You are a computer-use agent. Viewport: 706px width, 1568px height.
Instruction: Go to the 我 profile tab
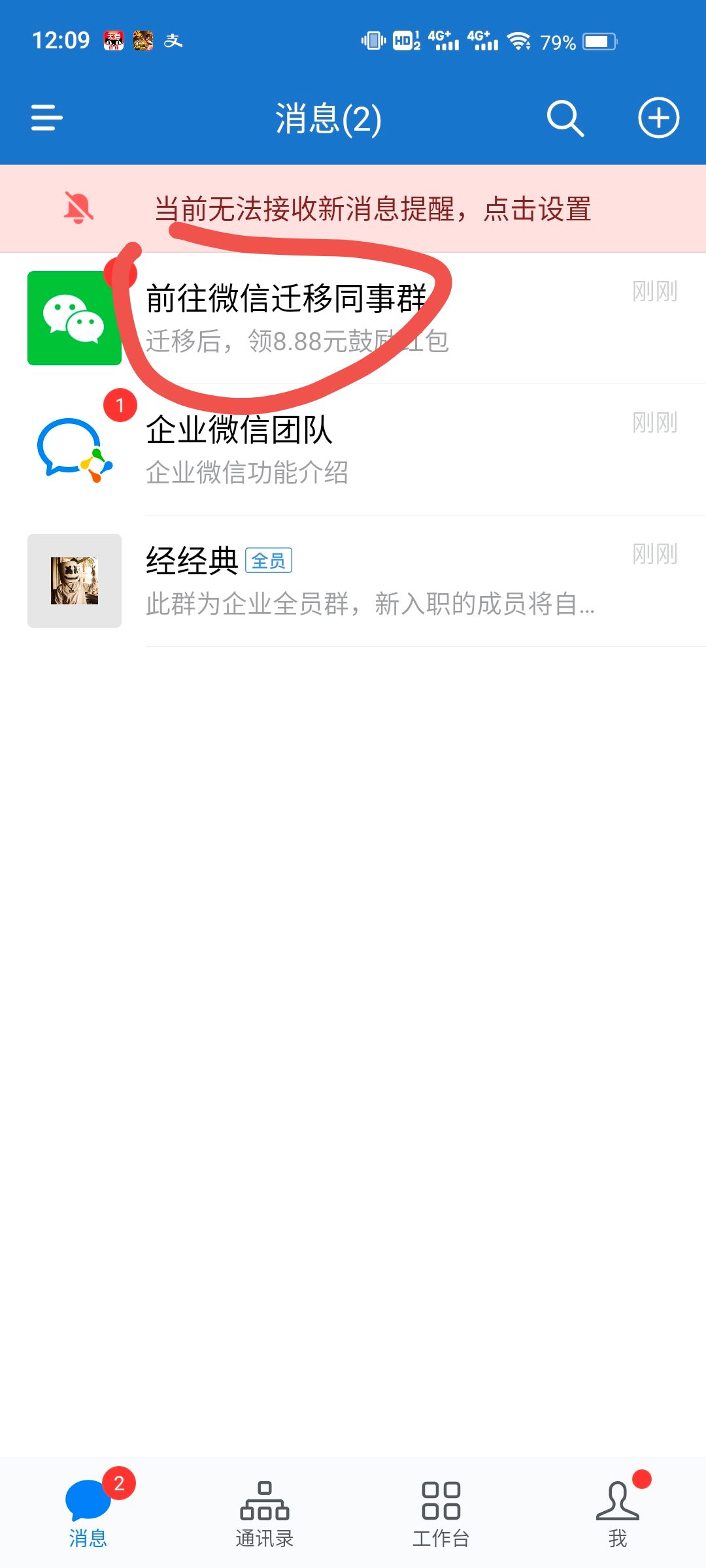pyautogui.click(x=618, y=1513)
